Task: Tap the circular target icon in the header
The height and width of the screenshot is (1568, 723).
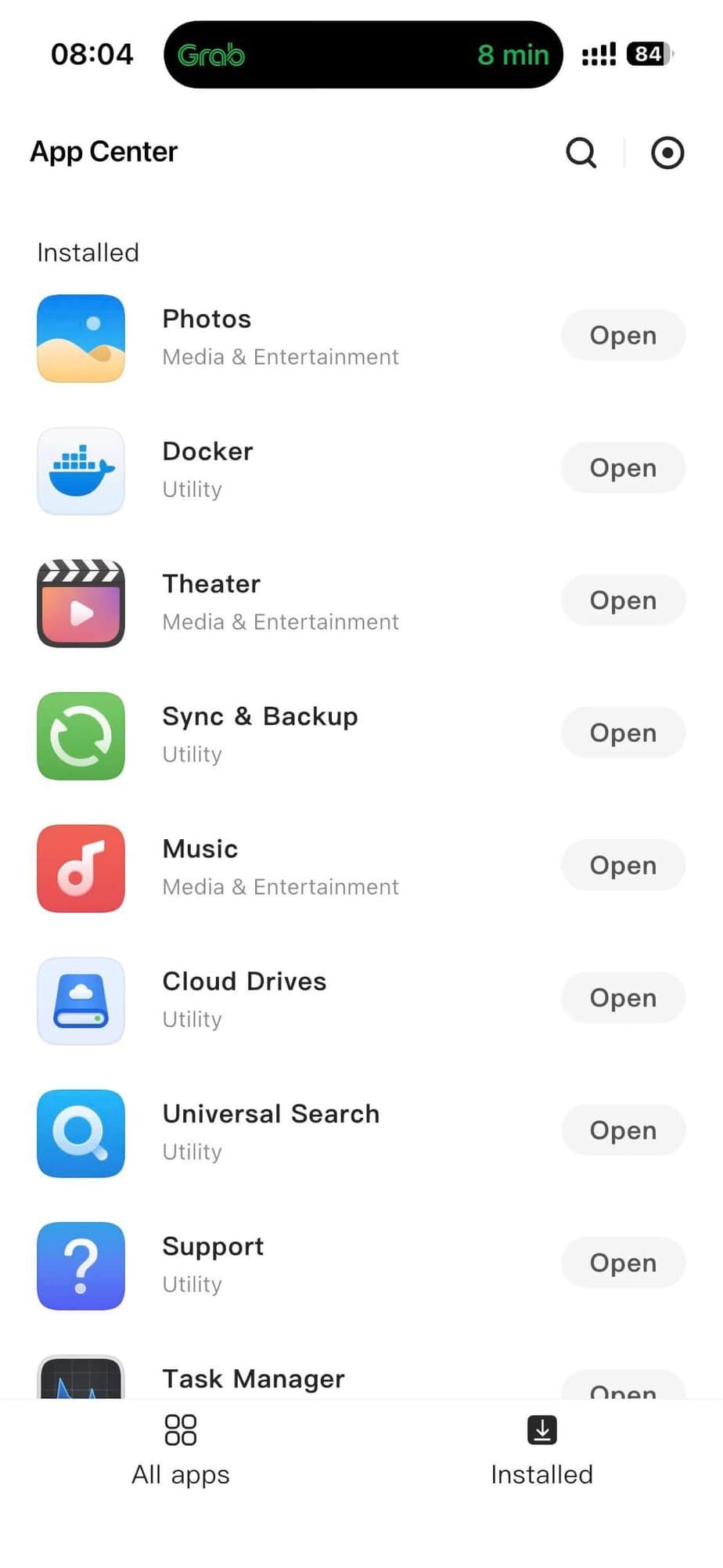Action: pyautogui.click(x=667, y=153)
